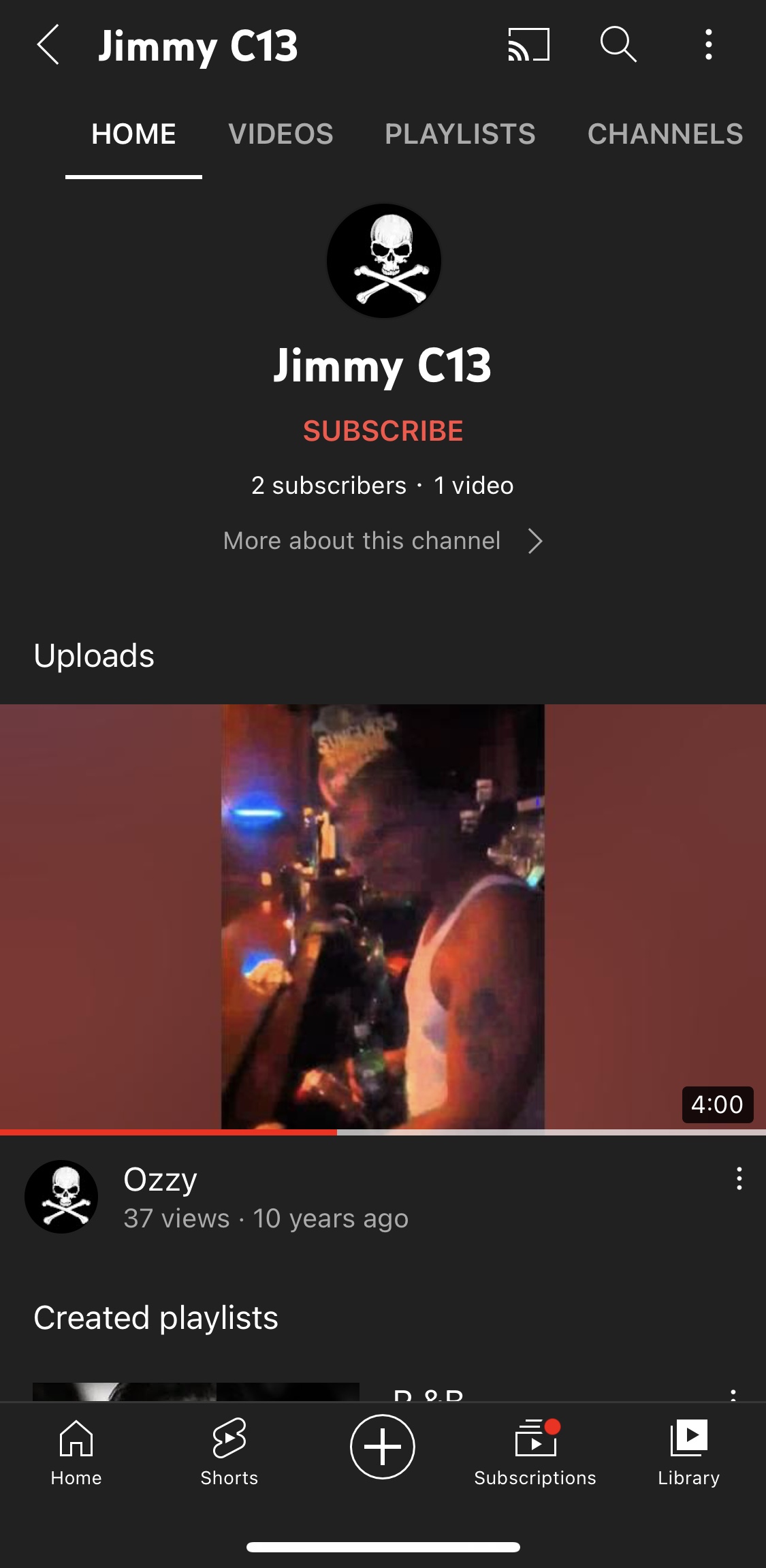Viewport: 766px width, 1568px height.
Task: Switch to the Videos tab
Action: coord(281,134)
